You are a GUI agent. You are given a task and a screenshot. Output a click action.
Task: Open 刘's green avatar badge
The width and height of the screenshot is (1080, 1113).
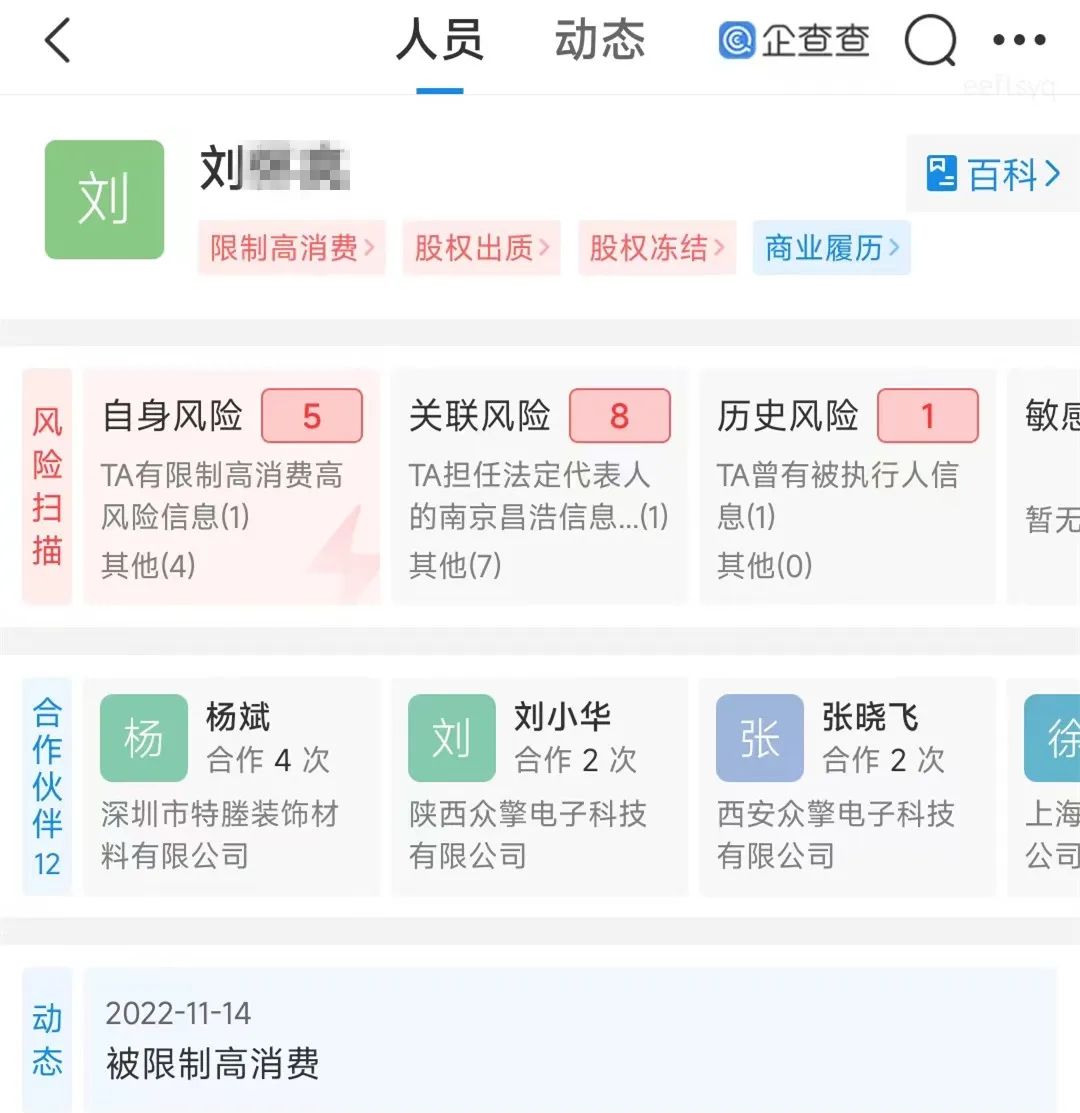(x=104, y=199)
